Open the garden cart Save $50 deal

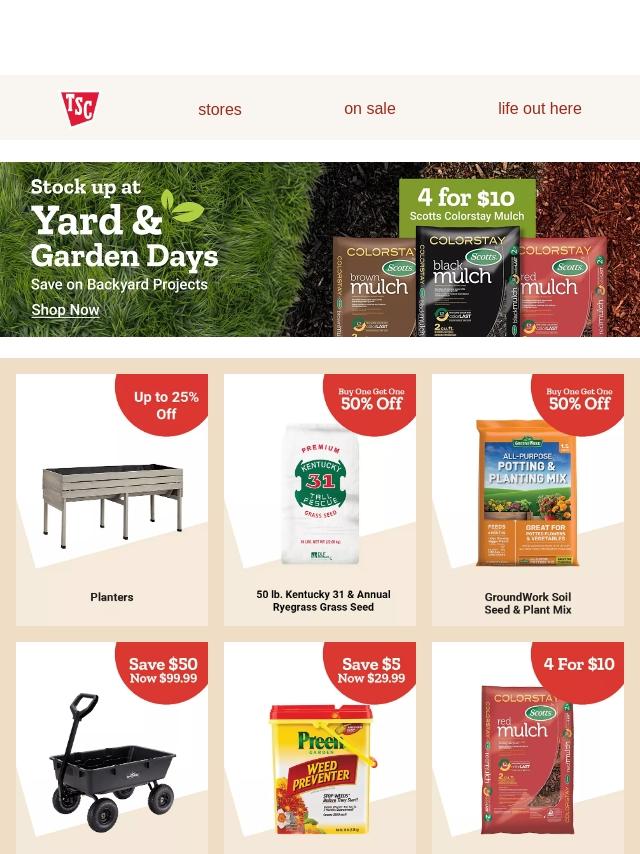coord(112,750)
